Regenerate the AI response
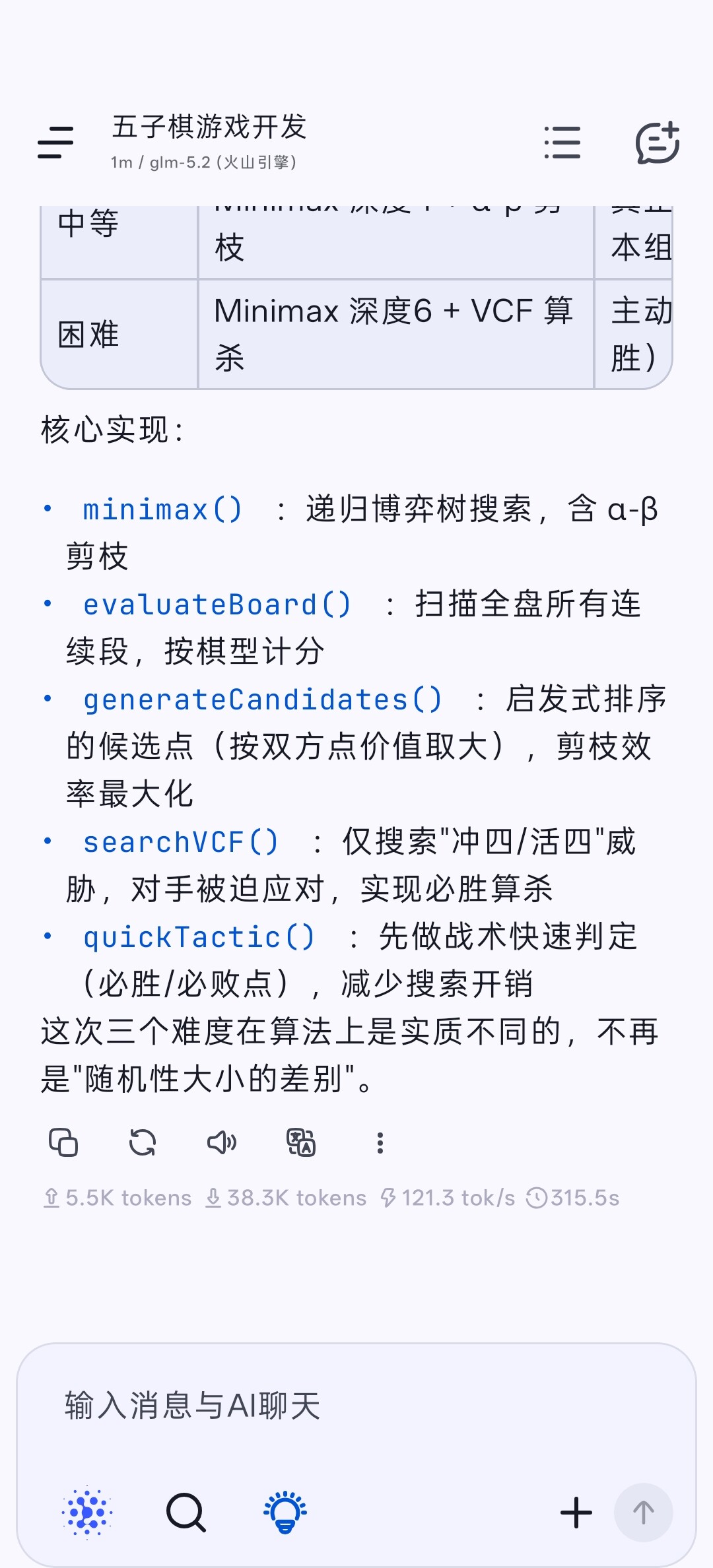 (143, 1142)
